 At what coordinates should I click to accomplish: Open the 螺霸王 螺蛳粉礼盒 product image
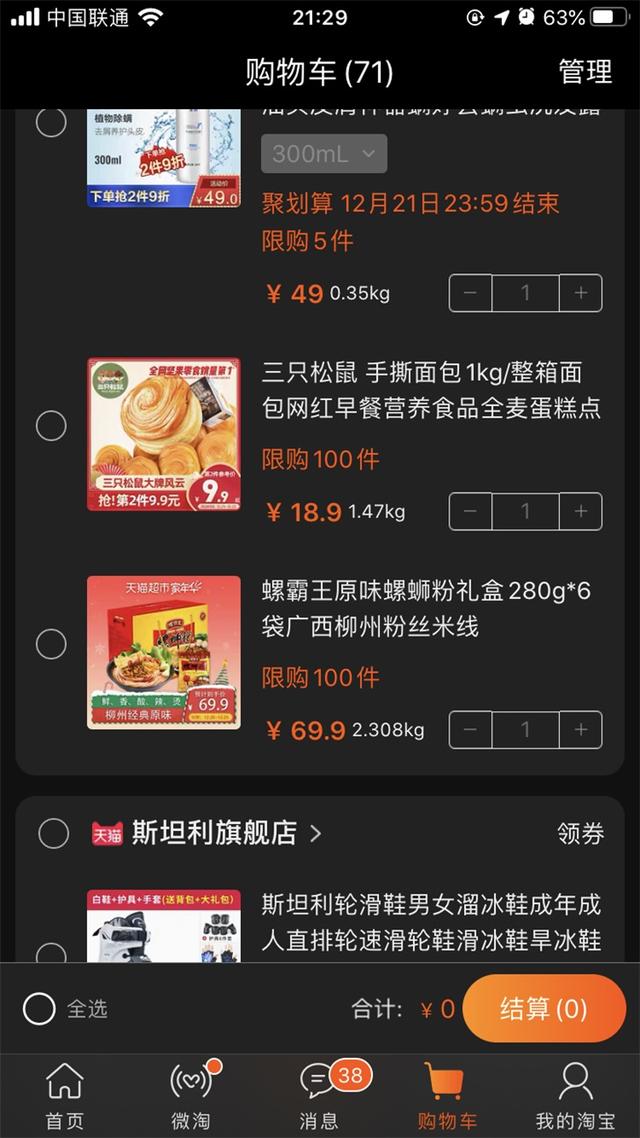pos(163,652)
